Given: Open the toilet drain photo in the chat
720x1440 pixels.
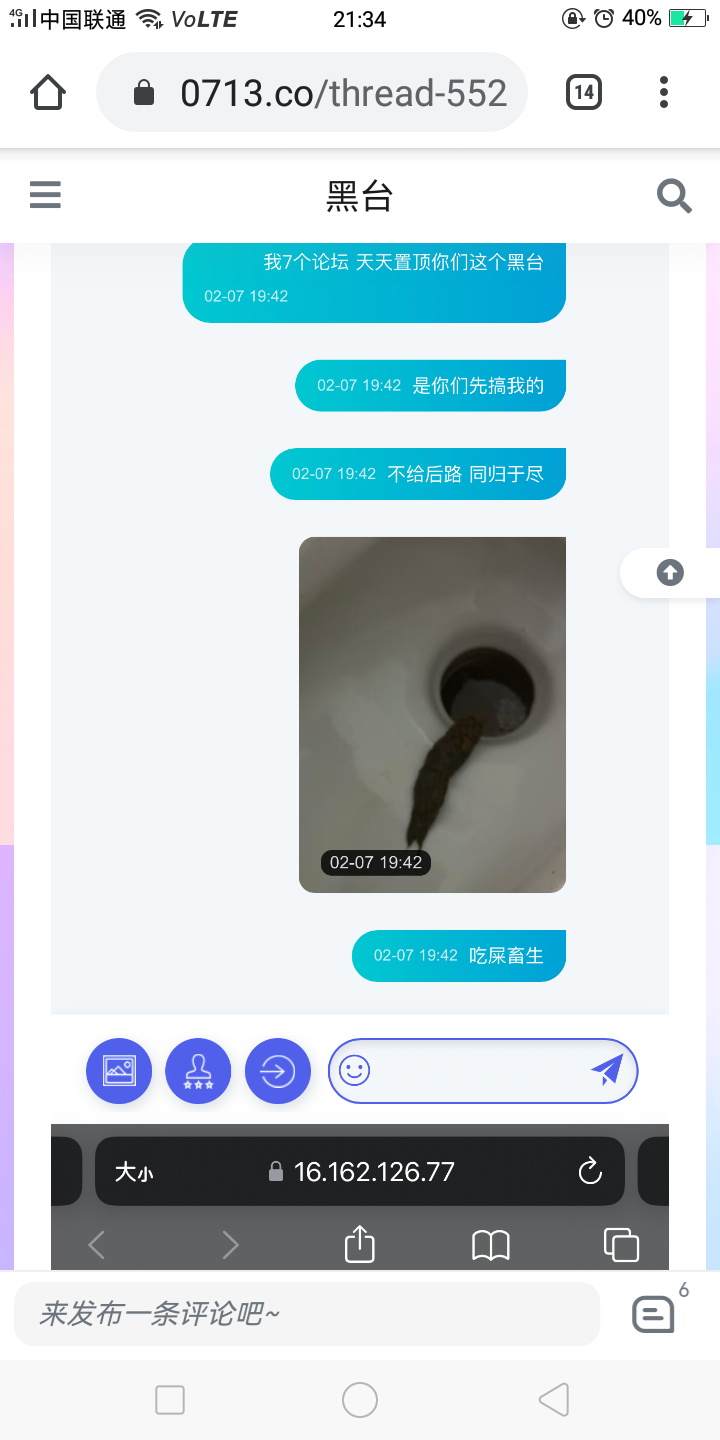Looking at the screenshot, I should pyautogui.click(x=432, y=714).
